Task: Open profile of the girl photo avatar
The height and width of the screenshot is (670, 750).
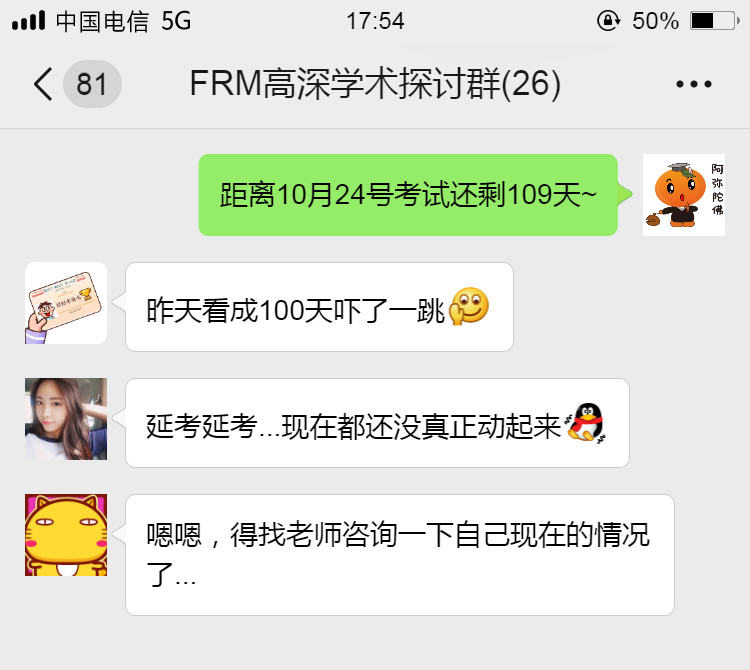Action: pyautogui.click(x=66, y=419)
